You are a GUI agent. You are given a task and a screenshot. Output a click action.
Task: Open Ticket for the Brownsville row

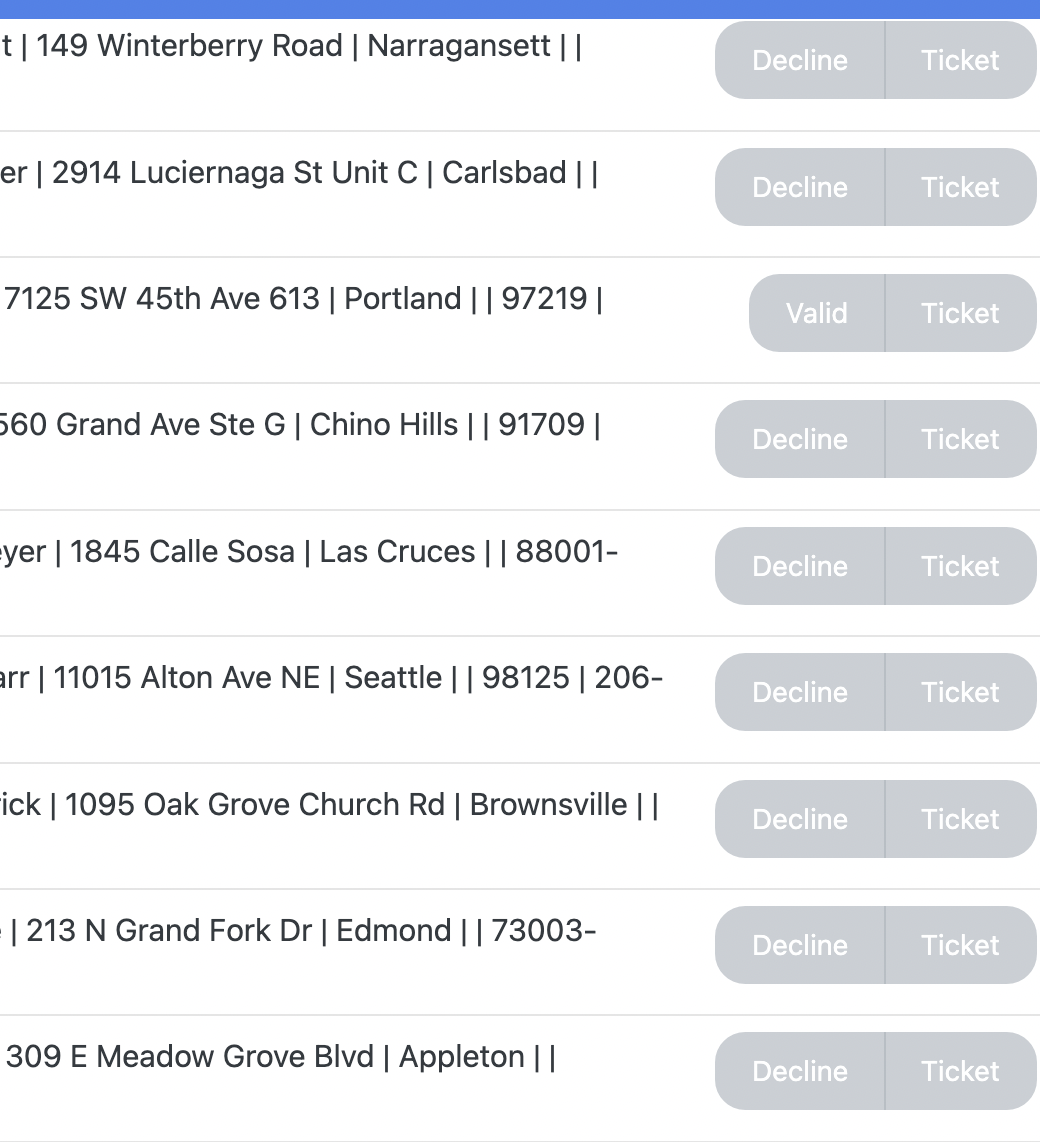pos(960,819)
